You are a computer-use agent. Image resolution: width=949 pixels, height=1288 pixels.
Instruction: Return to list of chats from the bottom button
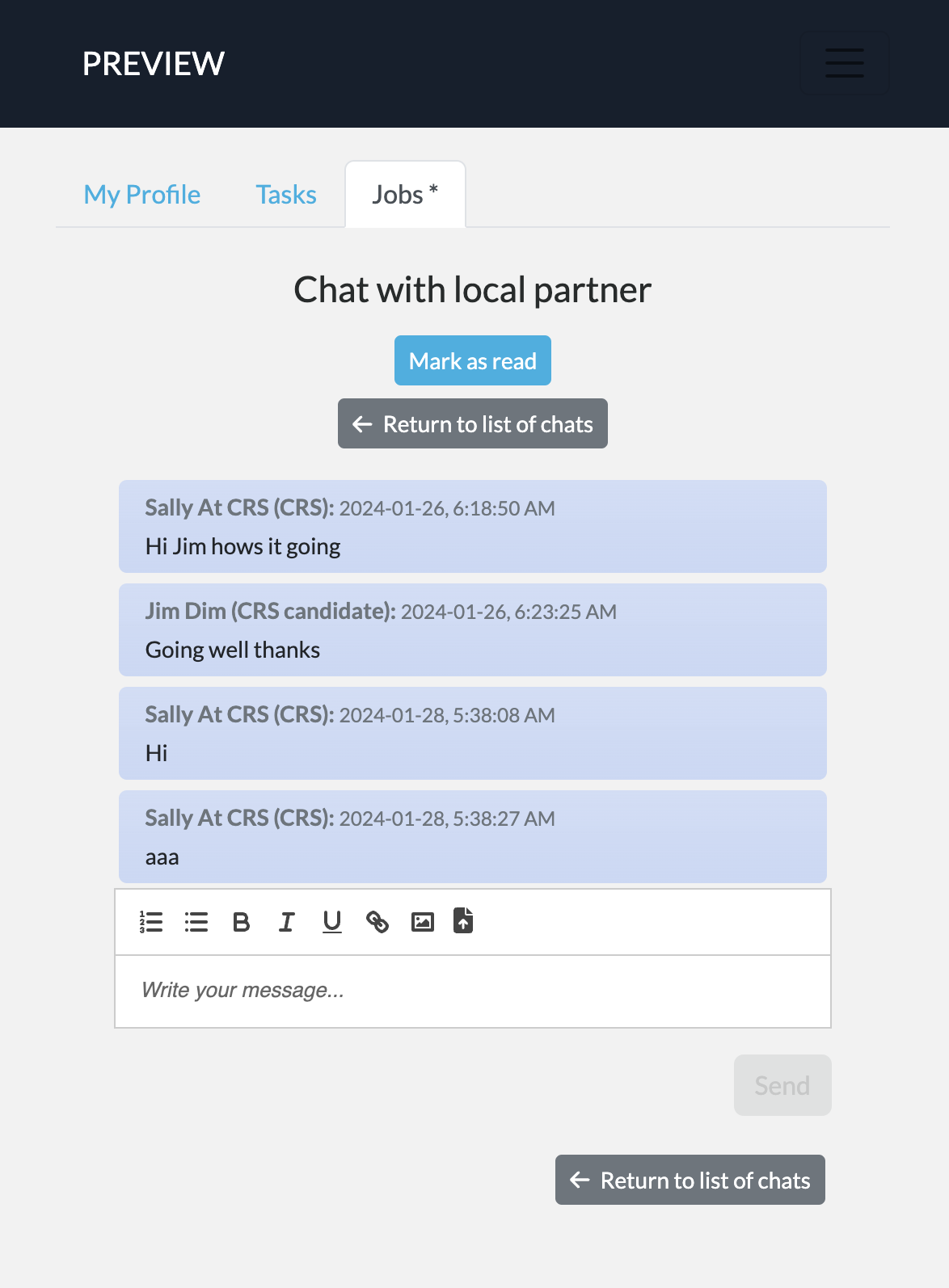pos(690,1180)
